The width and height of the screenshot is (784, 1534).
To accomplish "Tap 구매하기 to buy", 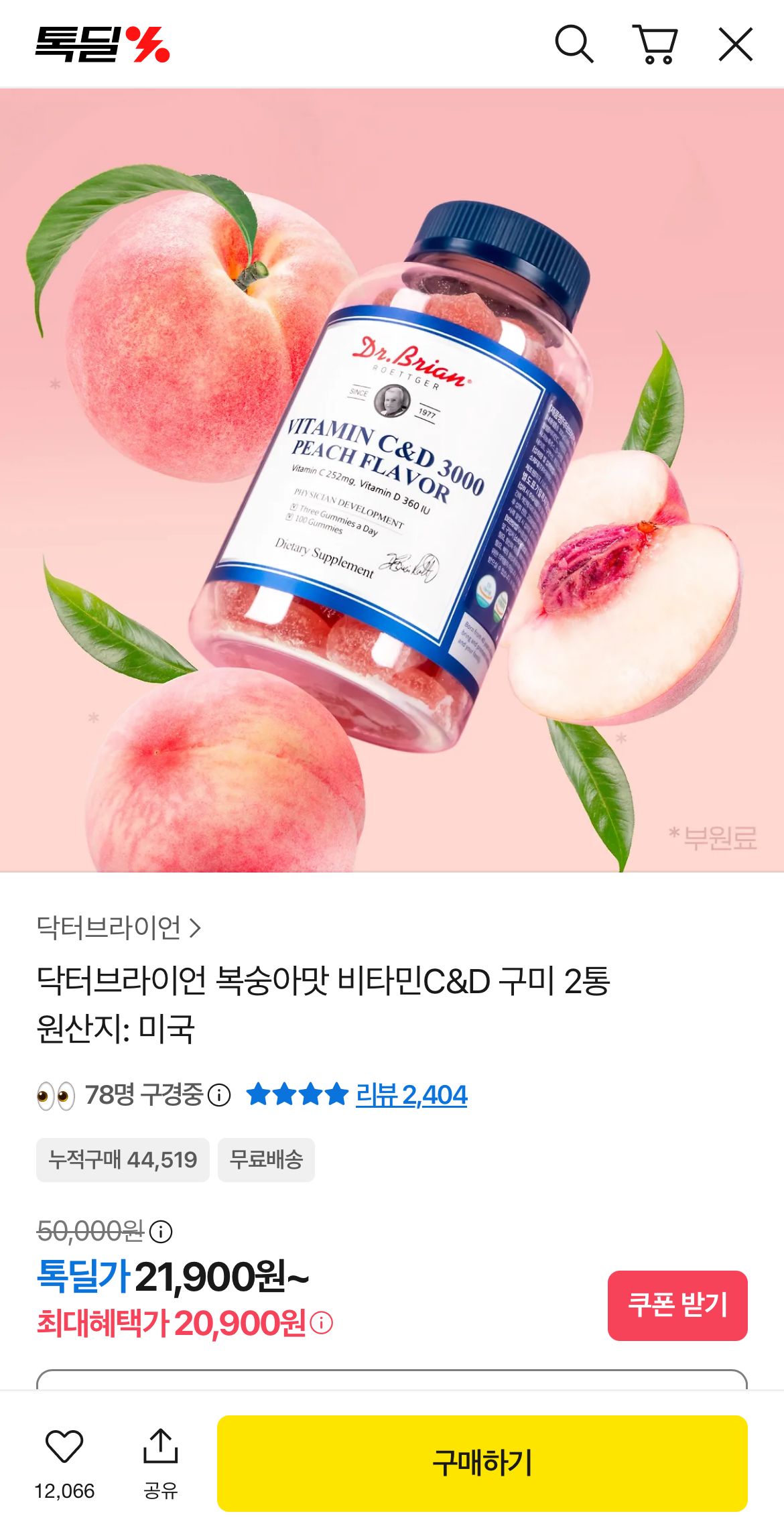I will 482,1463.
